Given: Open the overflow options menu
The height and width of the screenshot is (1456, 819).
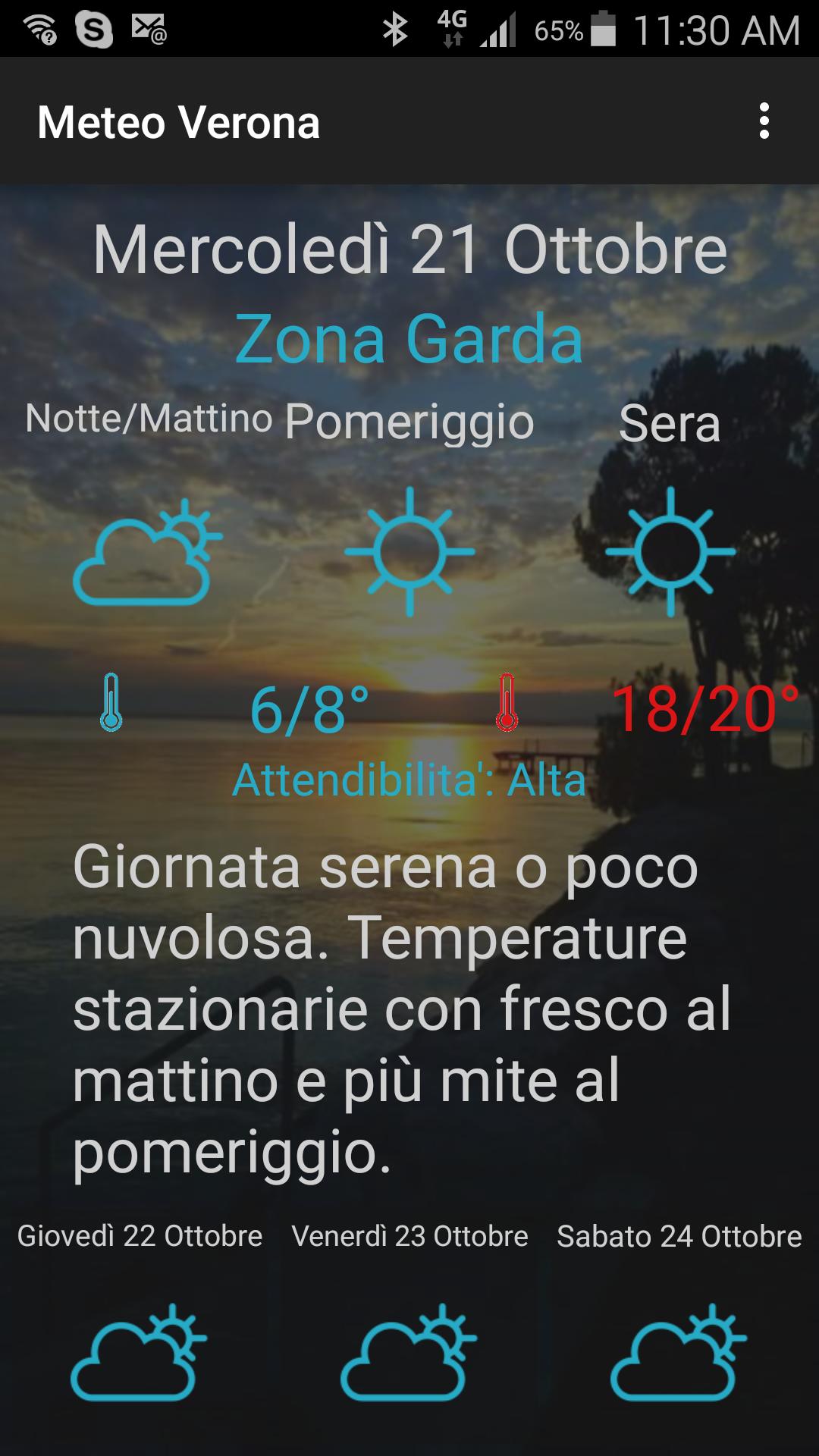Looking at the screenshot, I should coord(764,121).
